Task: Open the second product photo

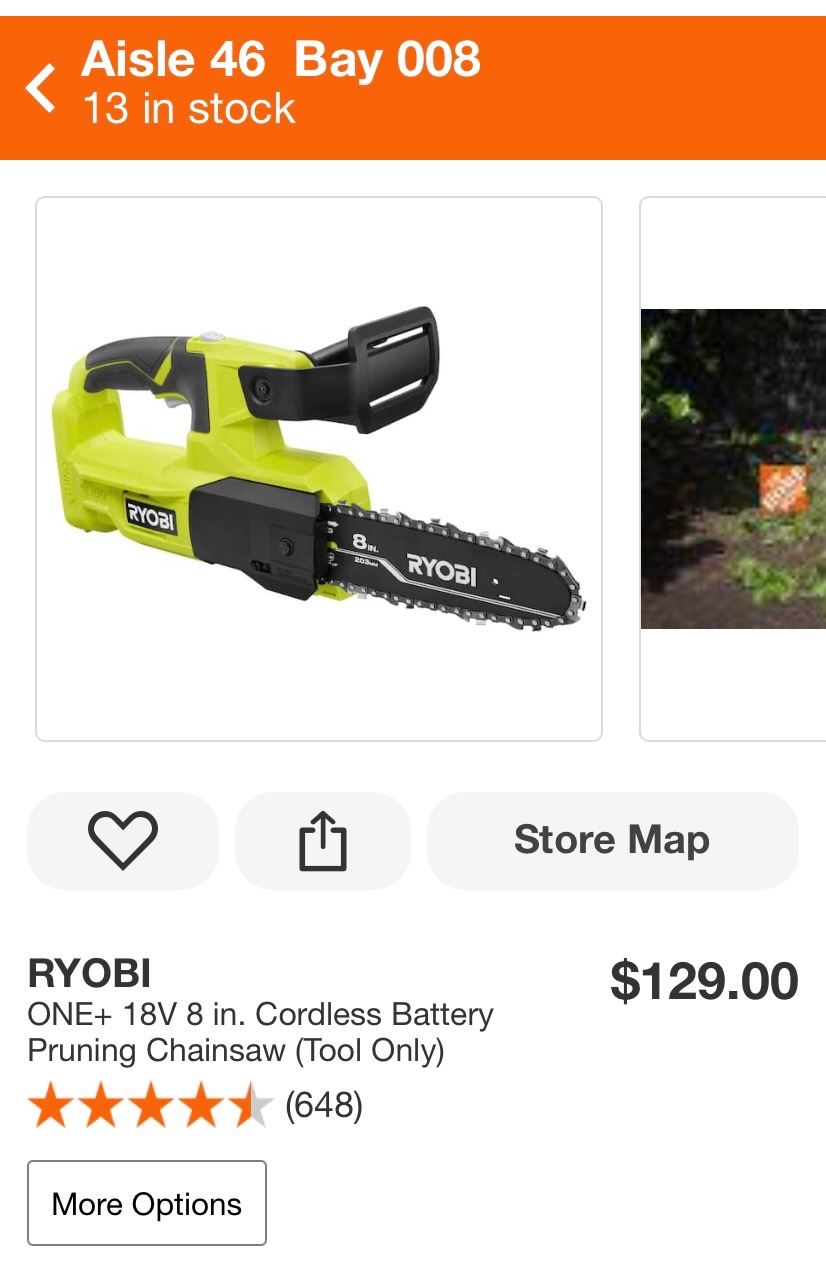Action: [733, 469]
